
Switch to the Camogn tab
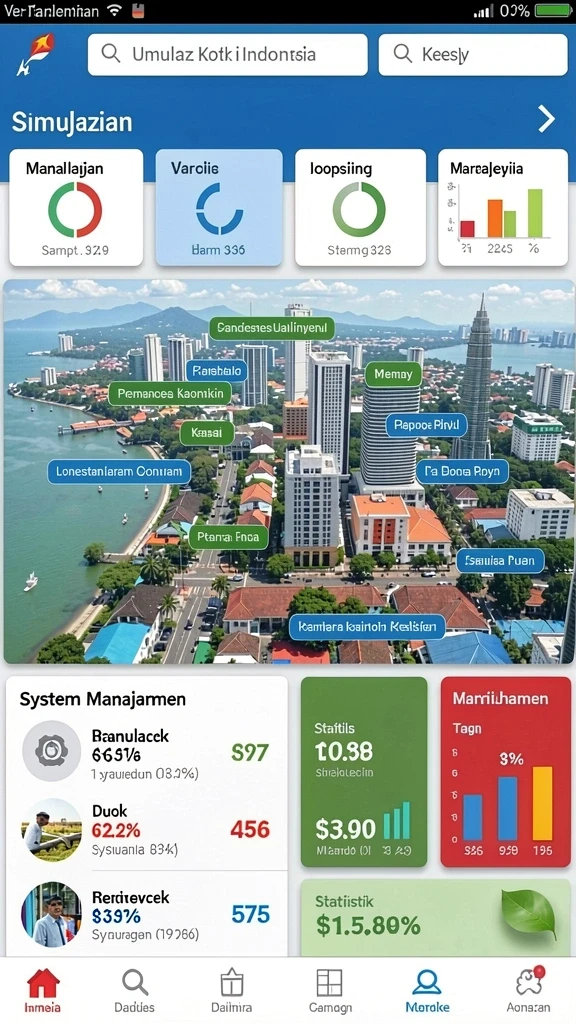330,991
